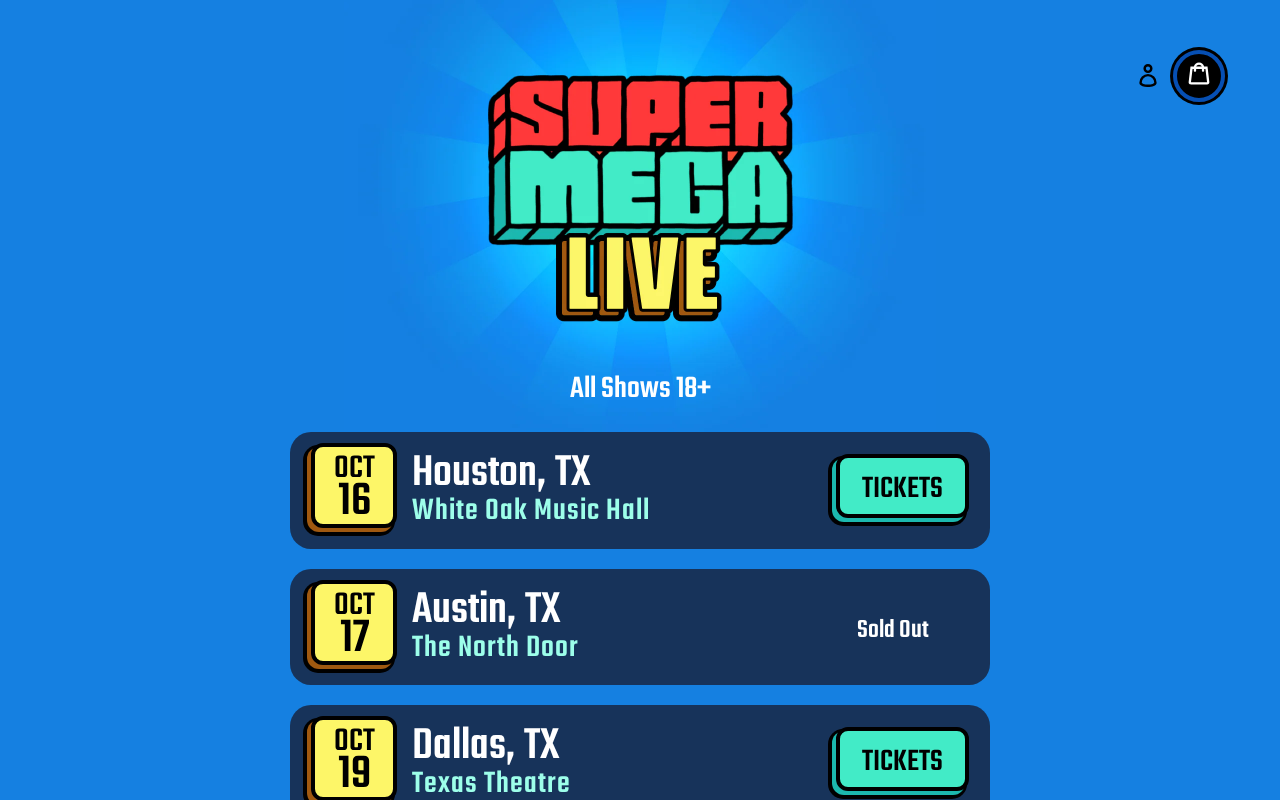The image size is (1280, 800).
Task: Open the account profile icon
Action: pyautogui.click(x=1148, y=76)
